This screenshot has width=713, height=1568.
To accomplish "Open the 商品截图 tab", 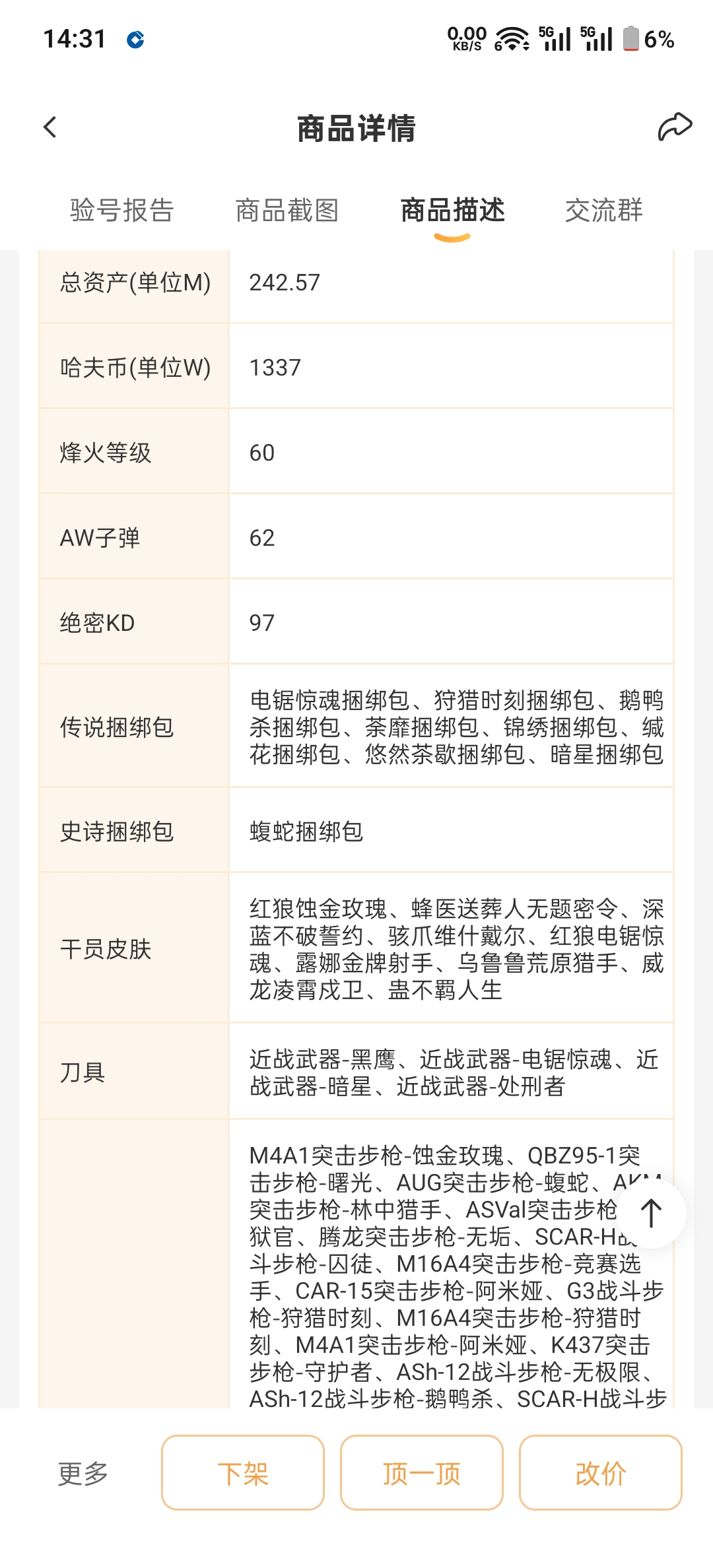I will coord(287,211).
